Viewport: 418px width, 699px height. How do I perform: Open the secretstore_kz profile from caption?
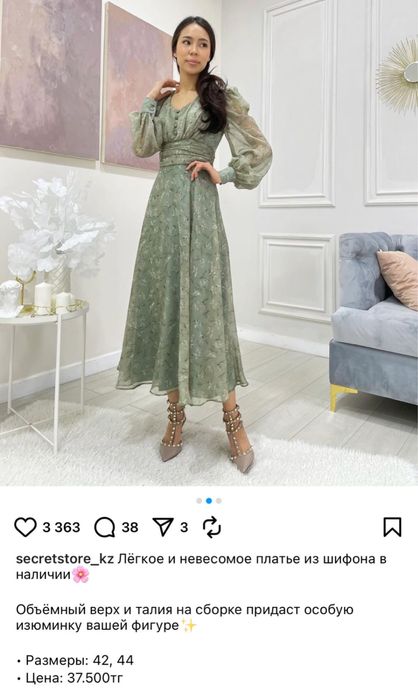[65, 559]
